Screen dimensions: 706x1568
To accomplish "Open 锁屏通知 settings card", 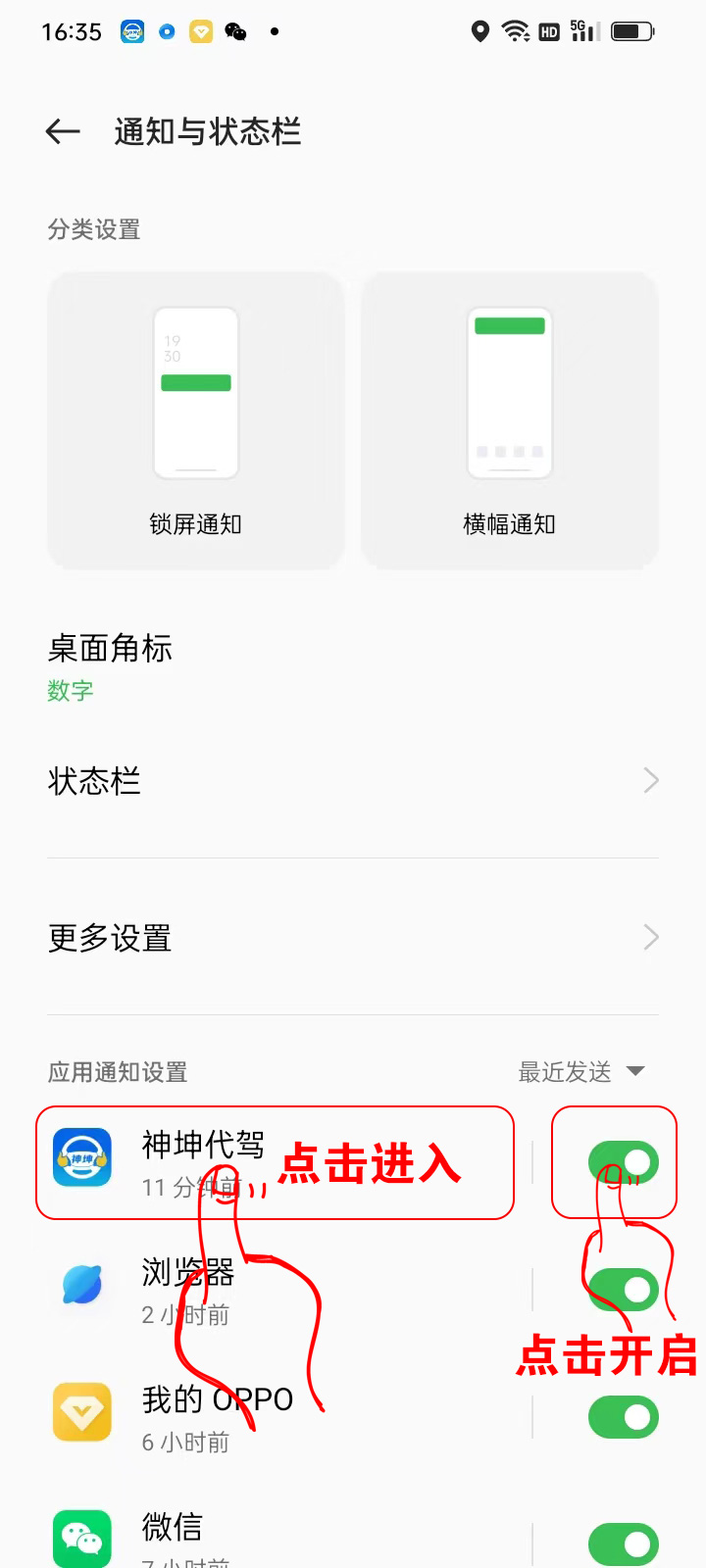I will 196,421.
